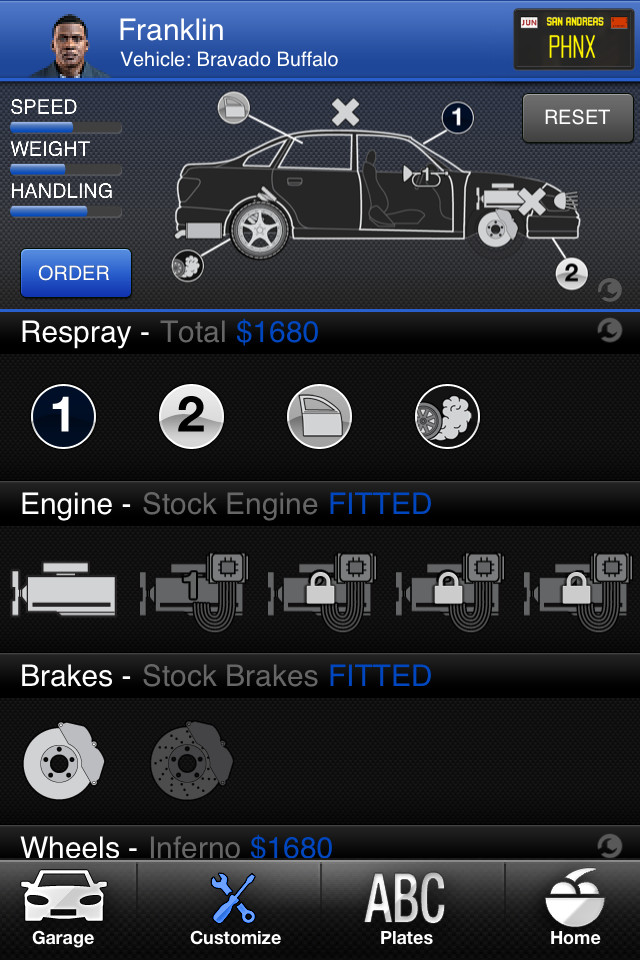Open the PHNX license plate

(x=573, y=40)
